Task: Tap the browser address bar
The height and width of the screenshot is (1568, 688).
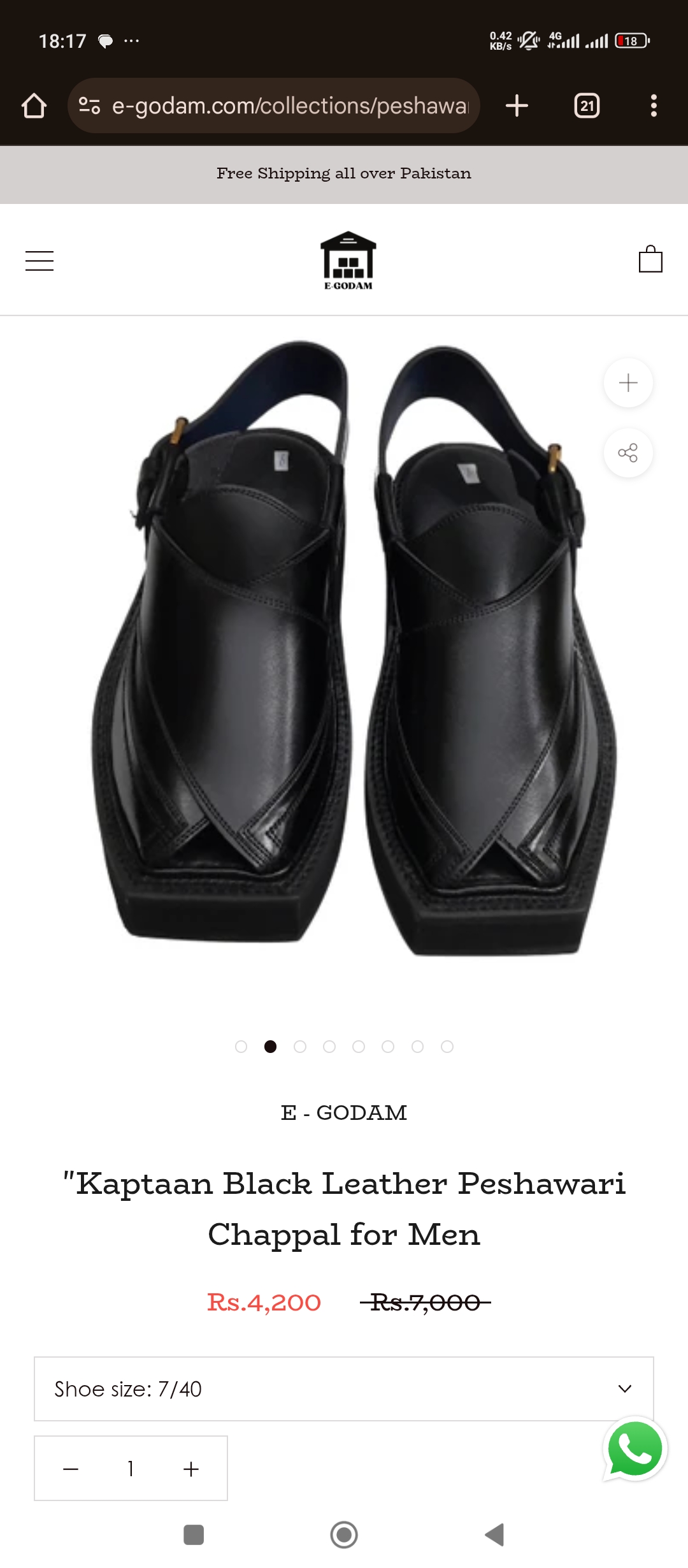Action: pos(290,106)
